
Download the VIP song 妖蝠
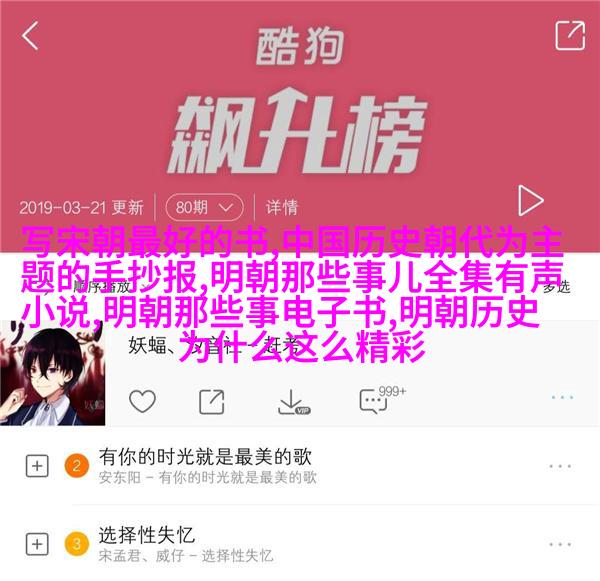[x=290, y=402]
